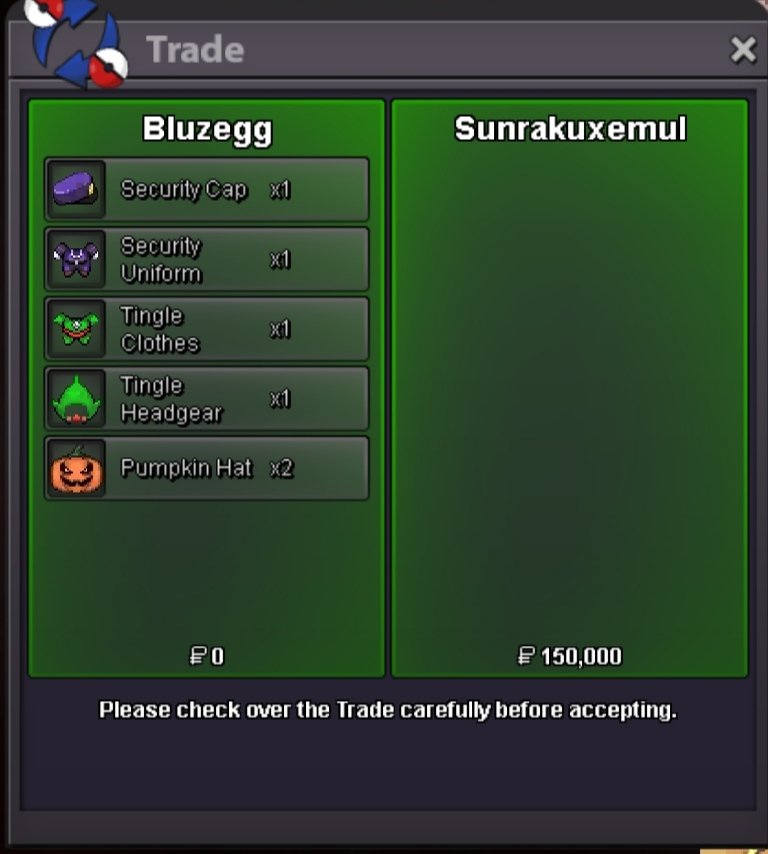The height and width of the screenshot is (854, 768).
Task: Select the Tingle Clothes item
Action: pyautogui.click(x=206, y=329)
